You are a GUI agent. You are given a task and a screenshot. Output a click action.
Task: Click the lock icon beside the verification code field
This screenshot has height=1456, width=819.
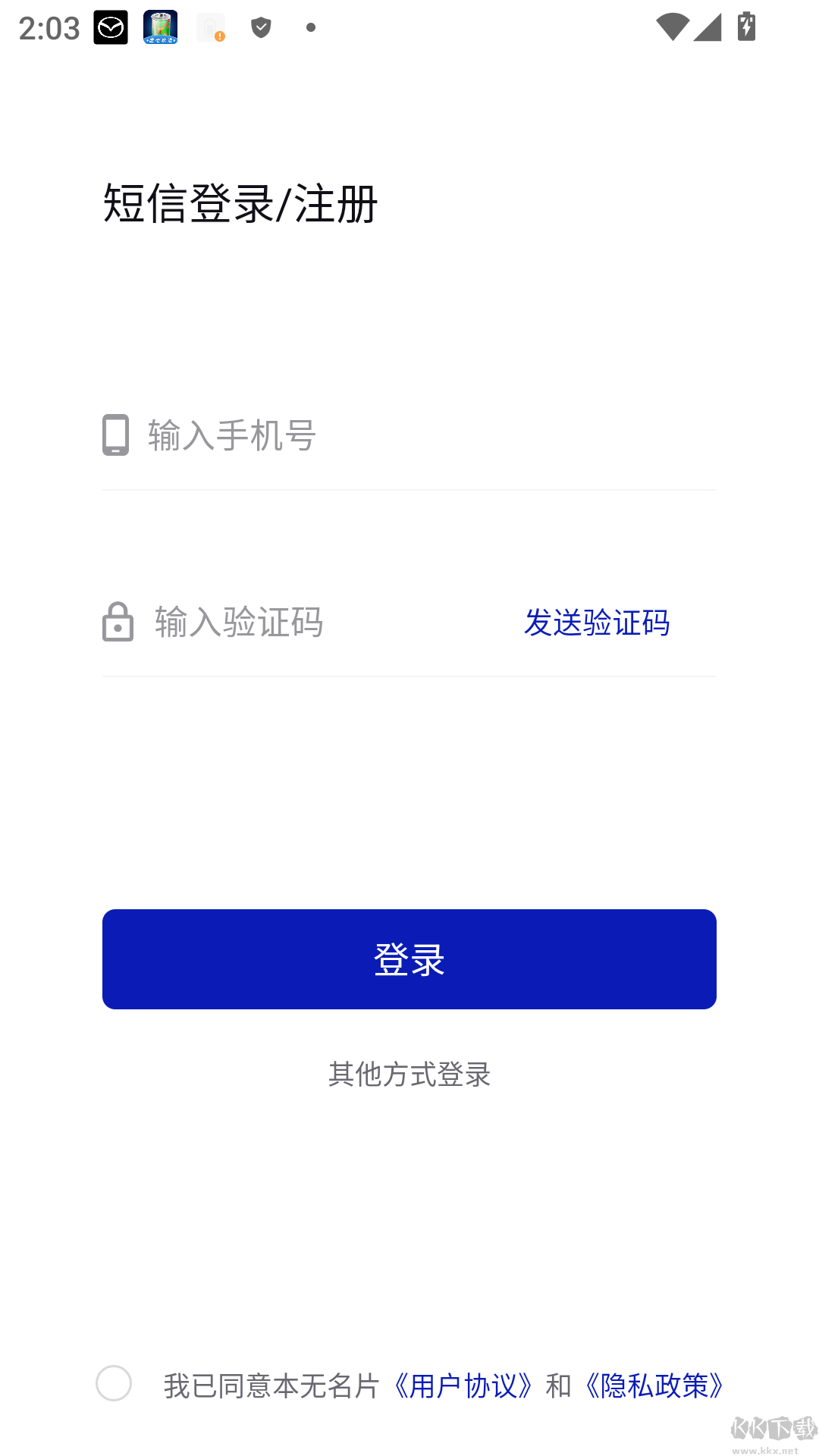(117, 623)
